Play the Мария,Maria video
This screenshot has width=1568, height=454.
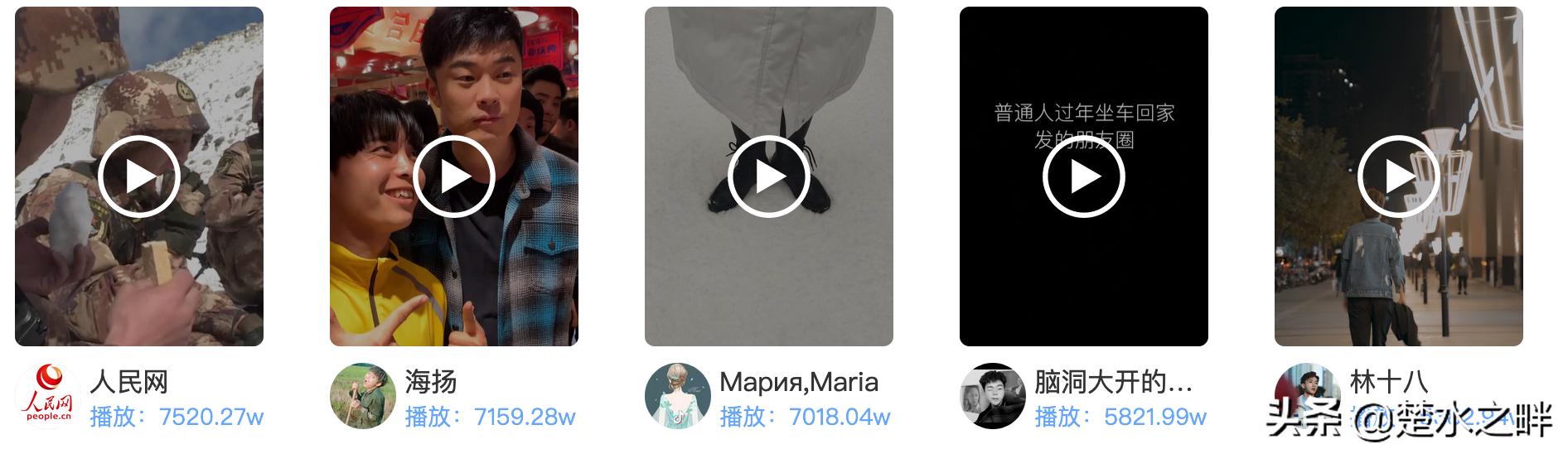click(x=769, y=176)
